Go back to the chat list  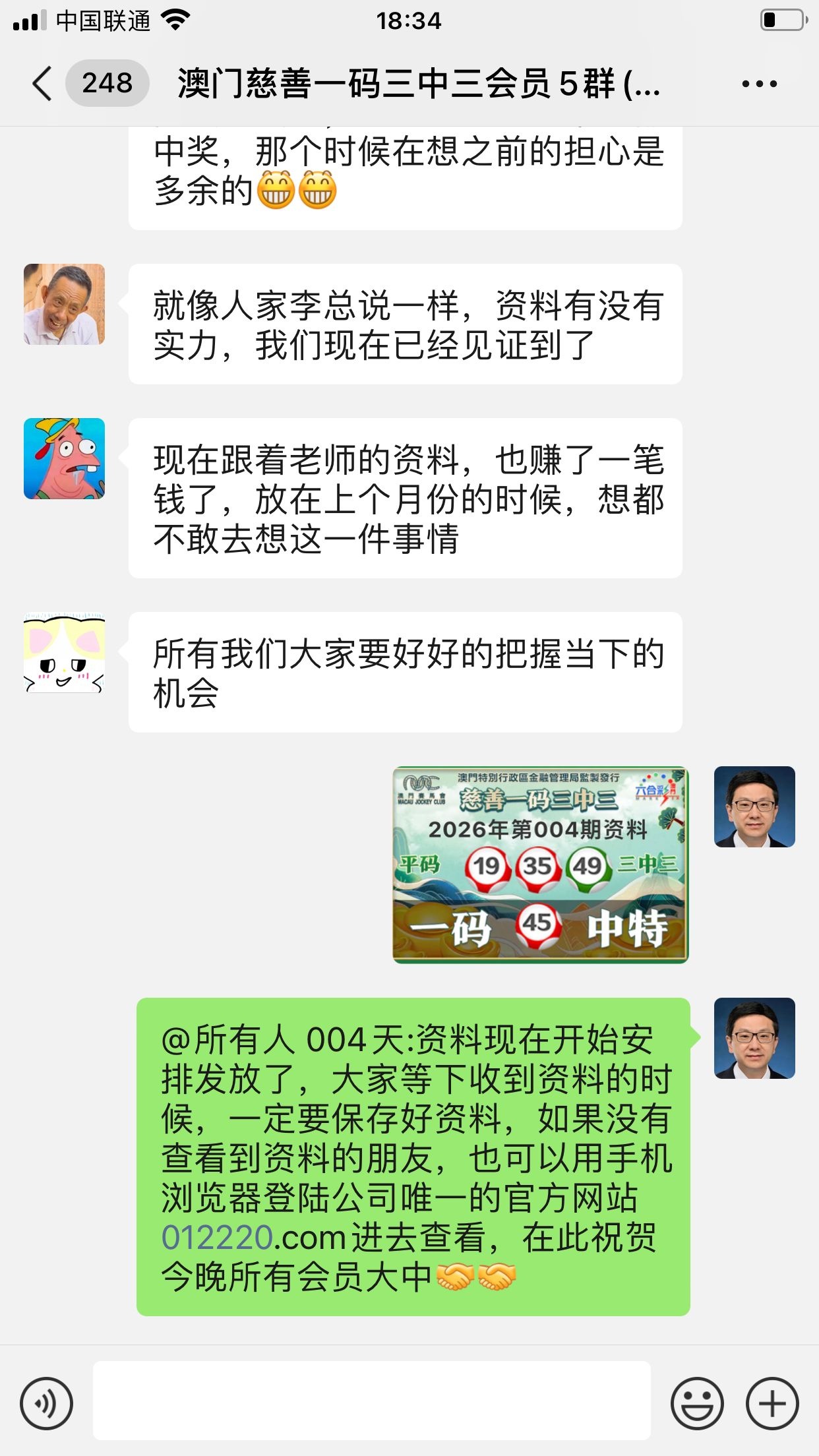pos(42,84)
